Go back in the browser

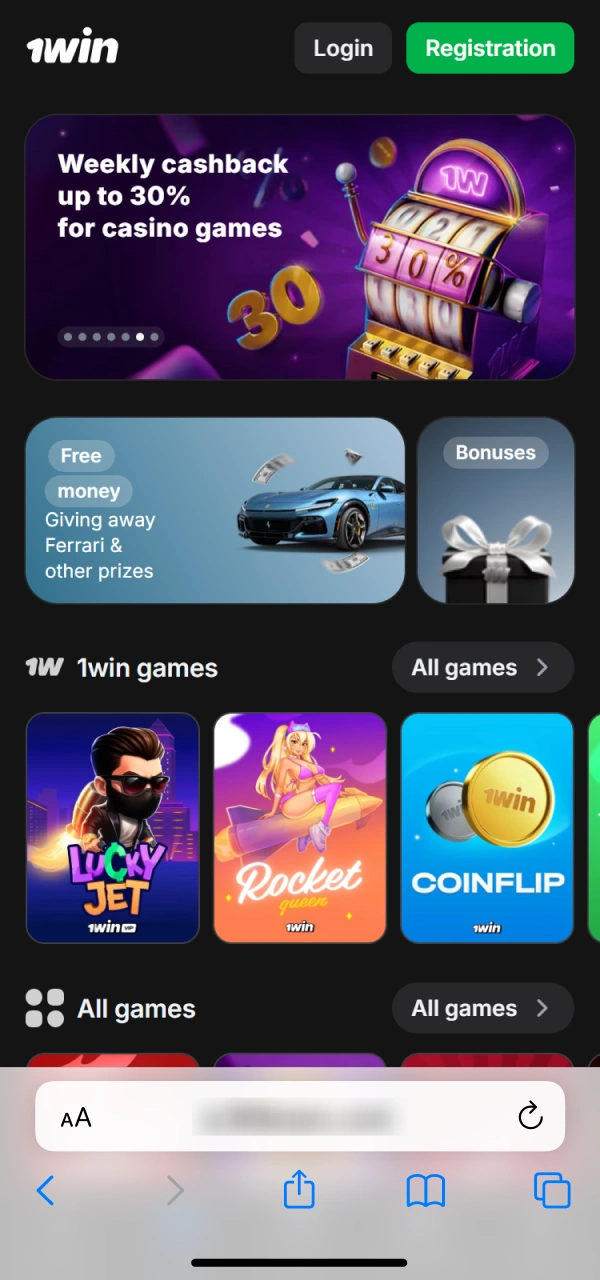tap(45, 1190)
